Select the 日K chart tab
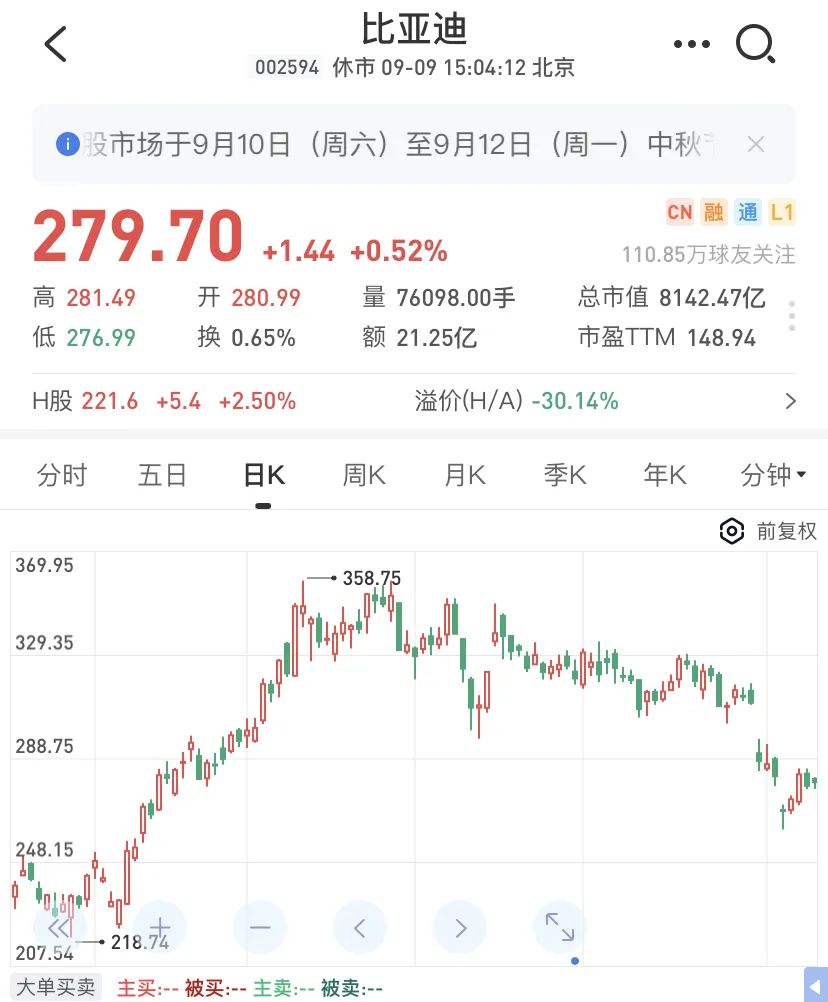This screenshot has height=1002, width=828. 264,475
